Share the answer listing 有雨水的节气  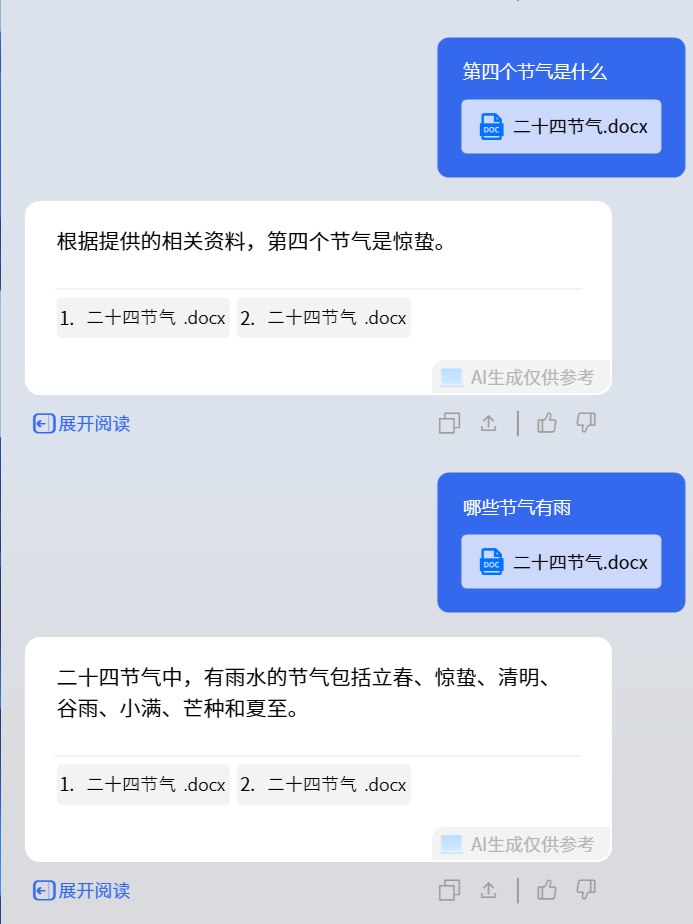pyautogui.click(x=488, y=890)
